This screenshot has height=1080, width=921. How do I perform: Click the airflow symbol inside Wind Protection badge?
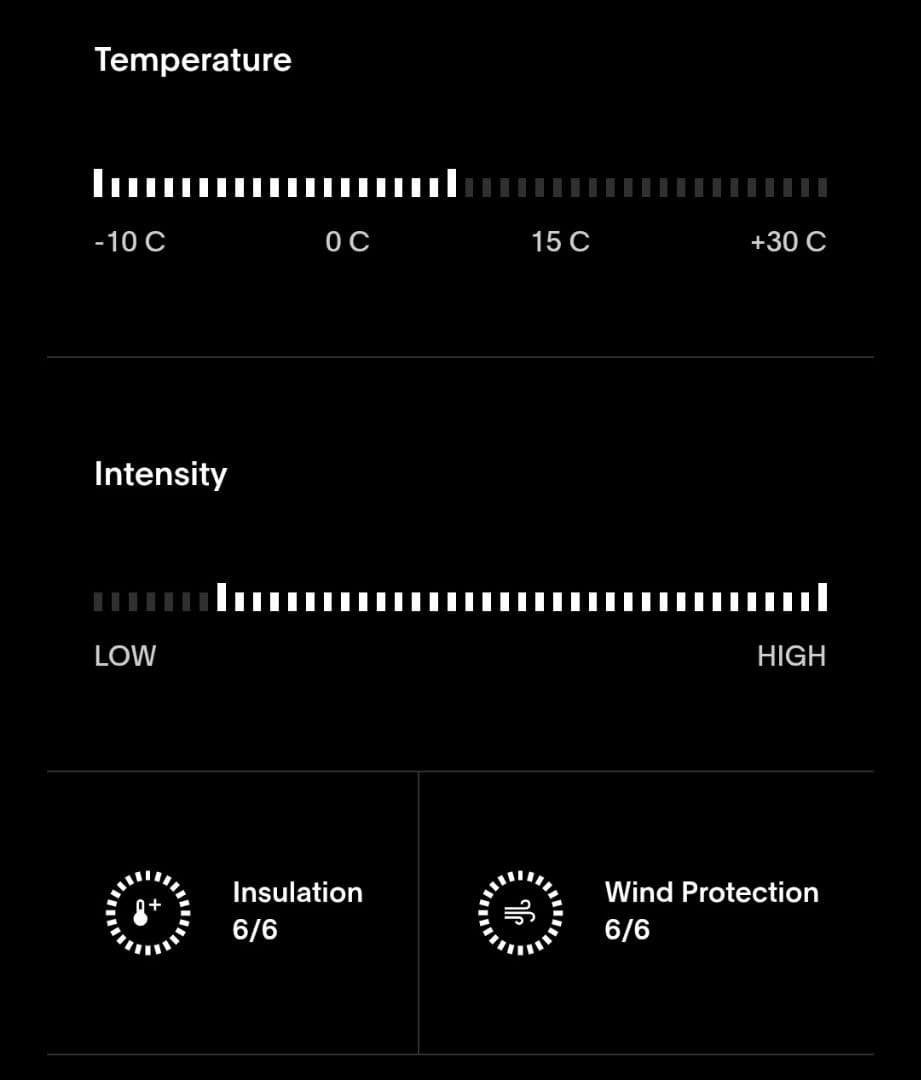point(518,913)
